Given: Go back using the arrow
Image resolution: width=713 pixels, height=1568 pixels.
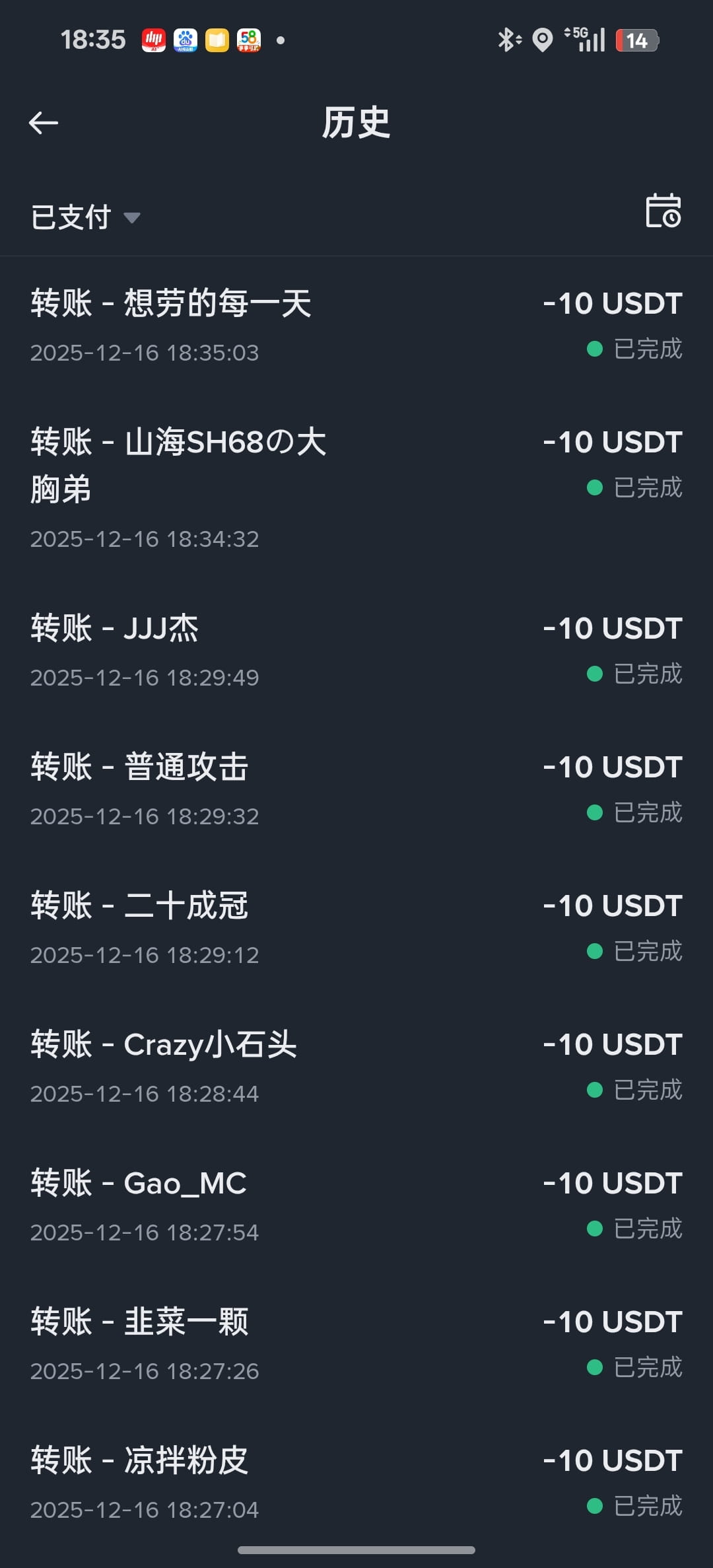Looking at the screenshot, I should point(44,123).
